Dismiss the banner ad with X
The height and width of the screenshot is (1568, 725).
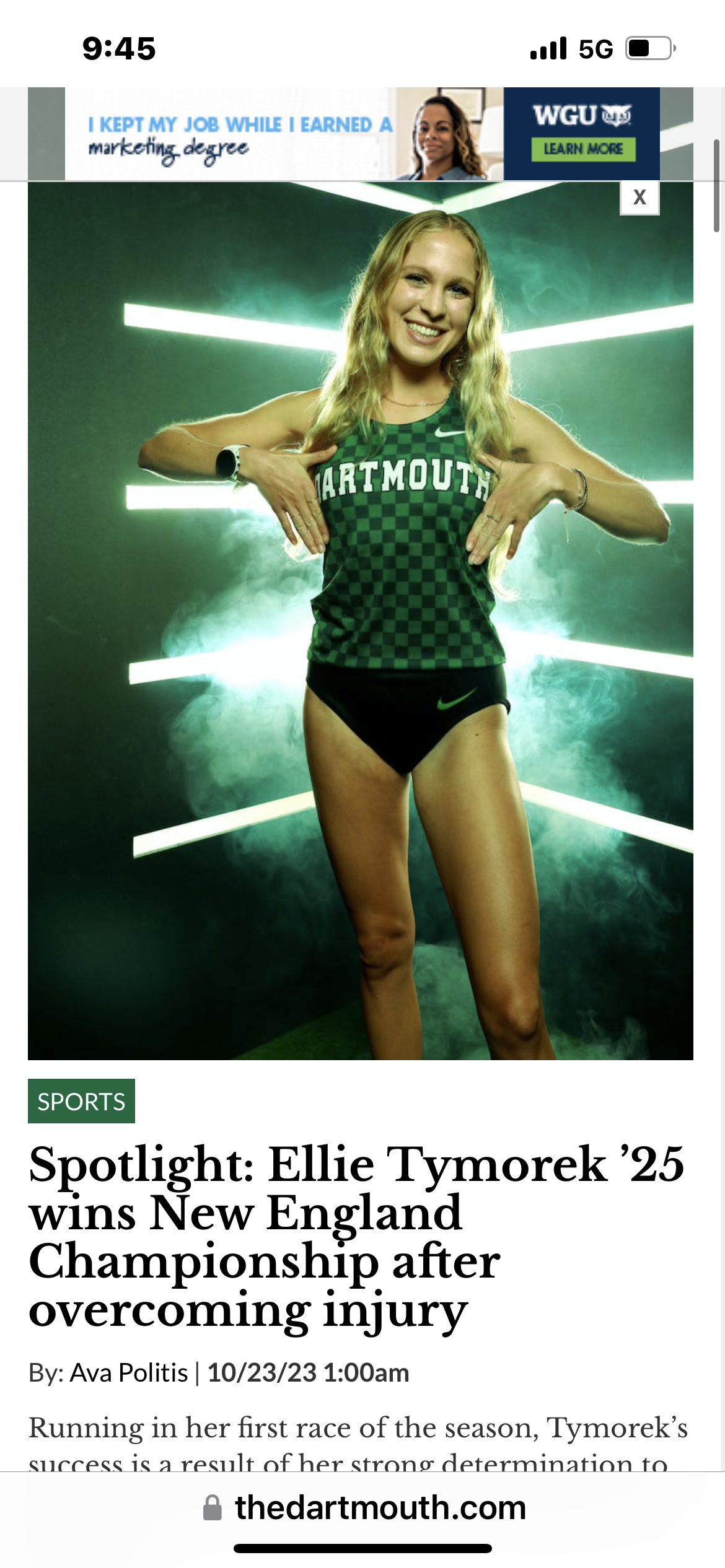click(639, 198)
